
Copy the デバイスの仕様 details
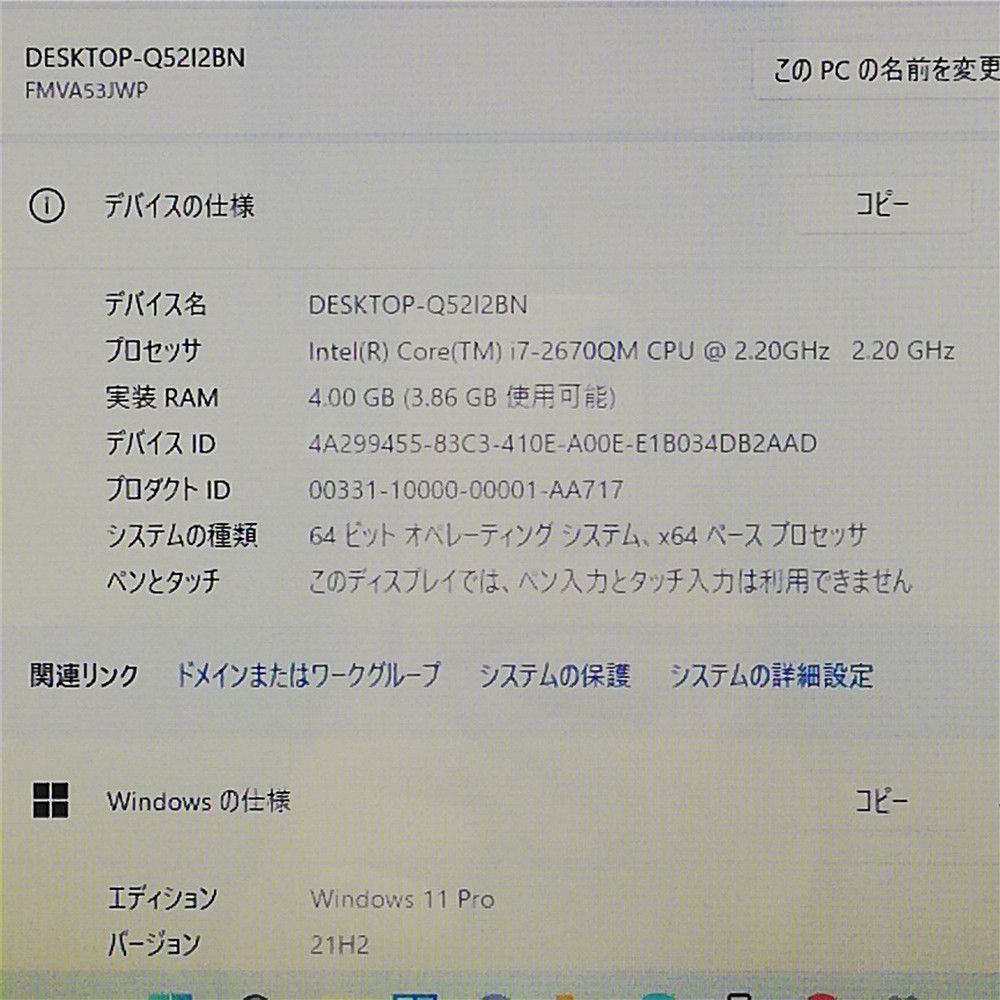[881, 206]
